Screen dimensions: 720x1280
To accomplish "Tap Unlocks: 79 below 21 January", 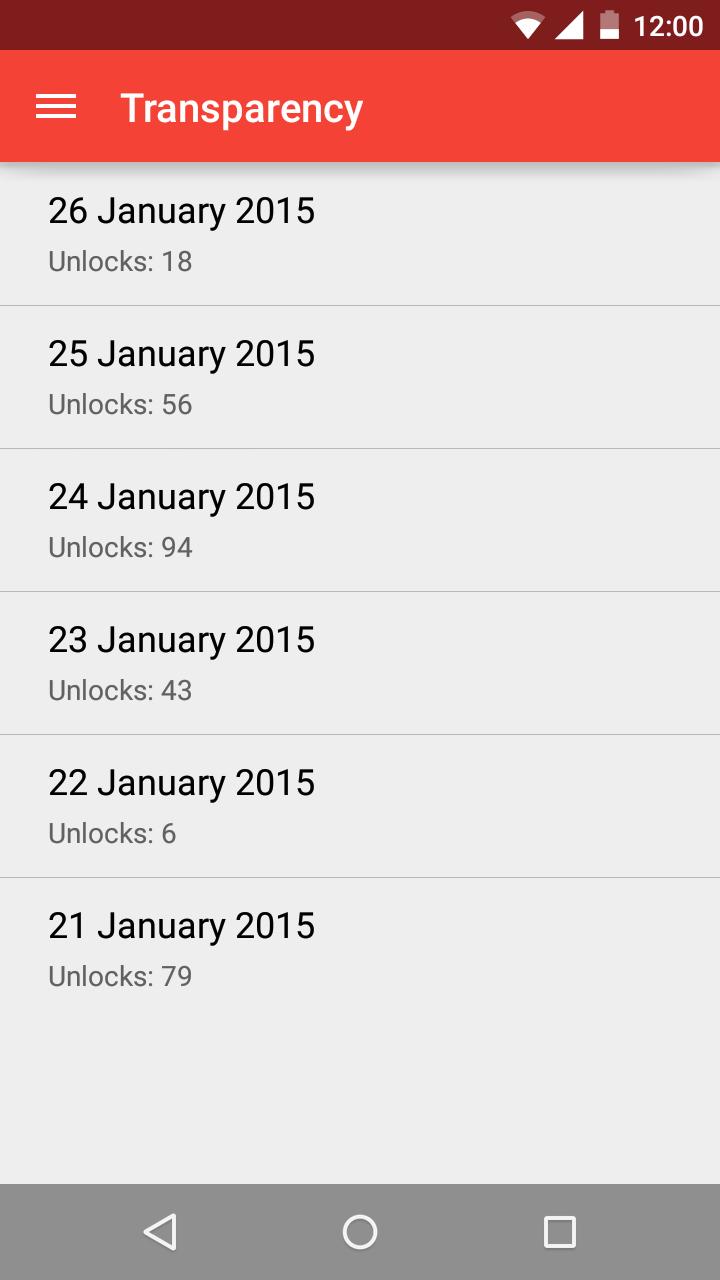I will 120,977.
